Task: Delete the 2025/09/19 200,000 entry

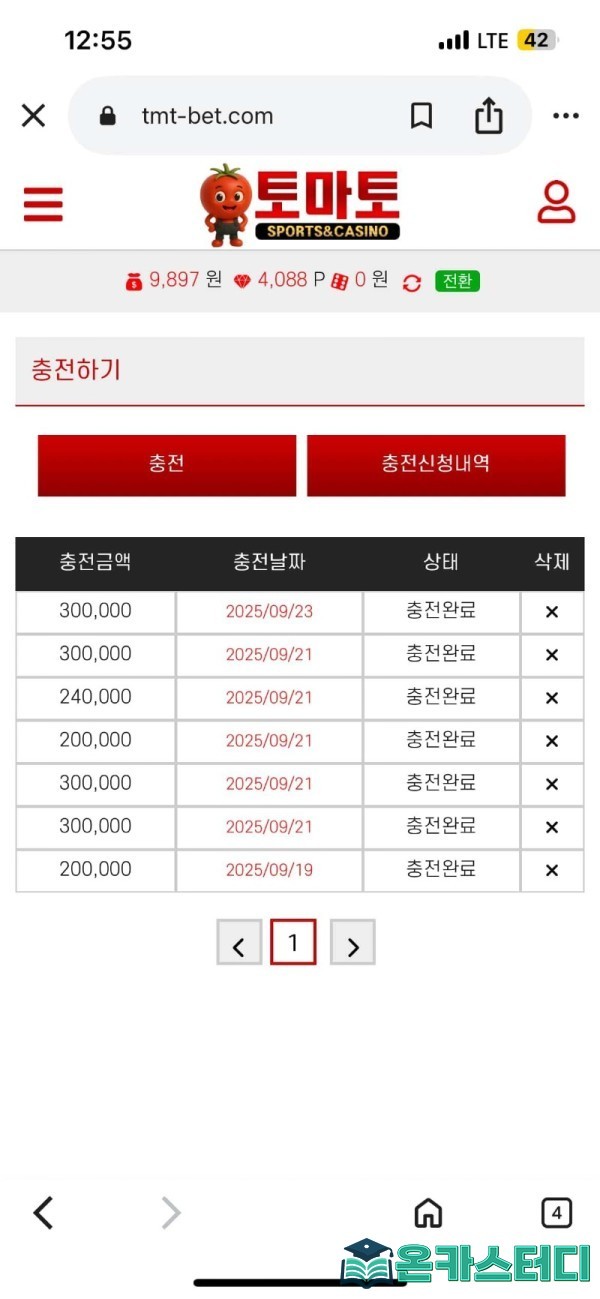Action: (x=551, y=871)
